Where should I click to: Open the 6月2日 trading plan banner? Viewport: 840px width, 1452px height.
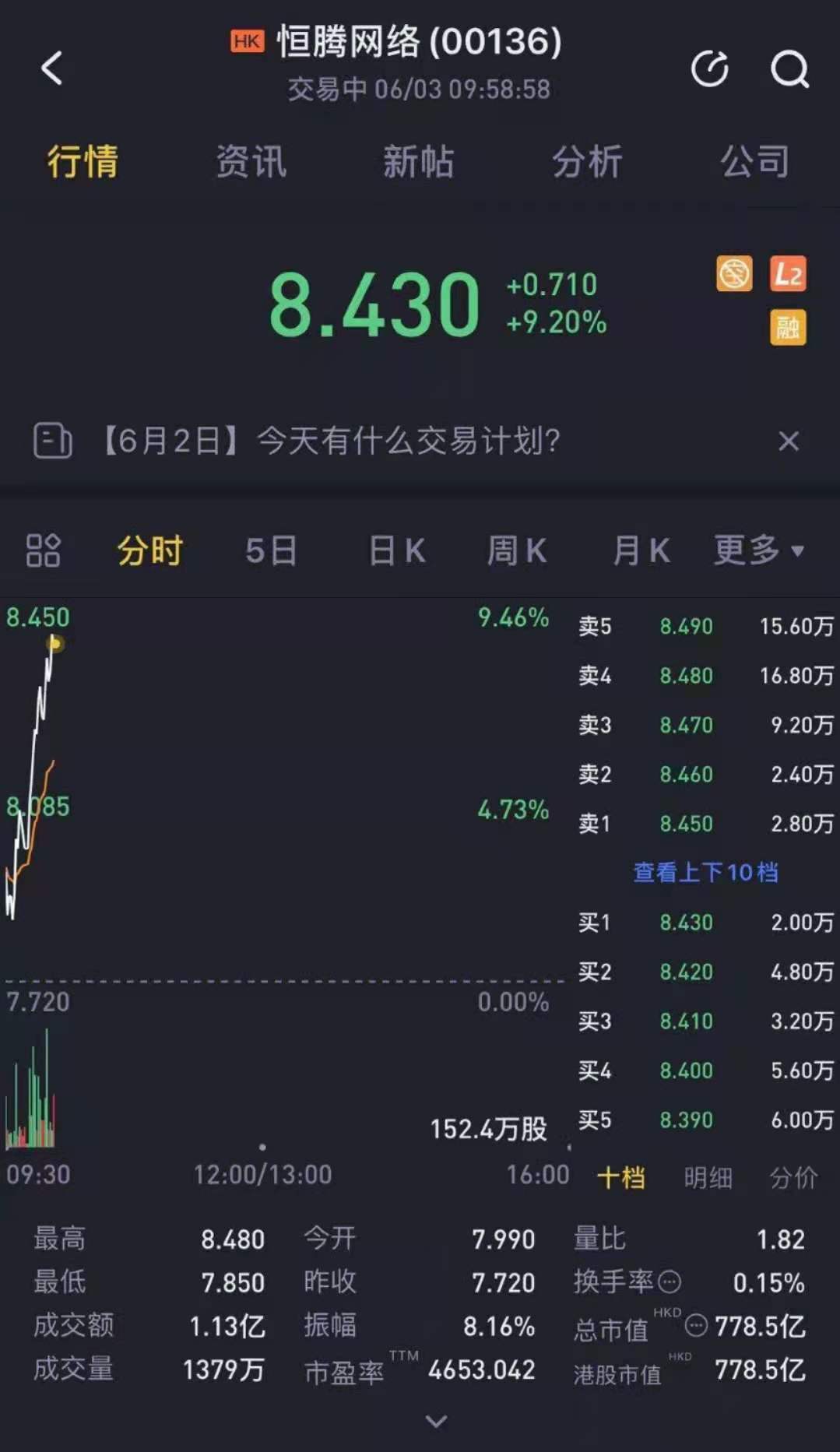331,441
